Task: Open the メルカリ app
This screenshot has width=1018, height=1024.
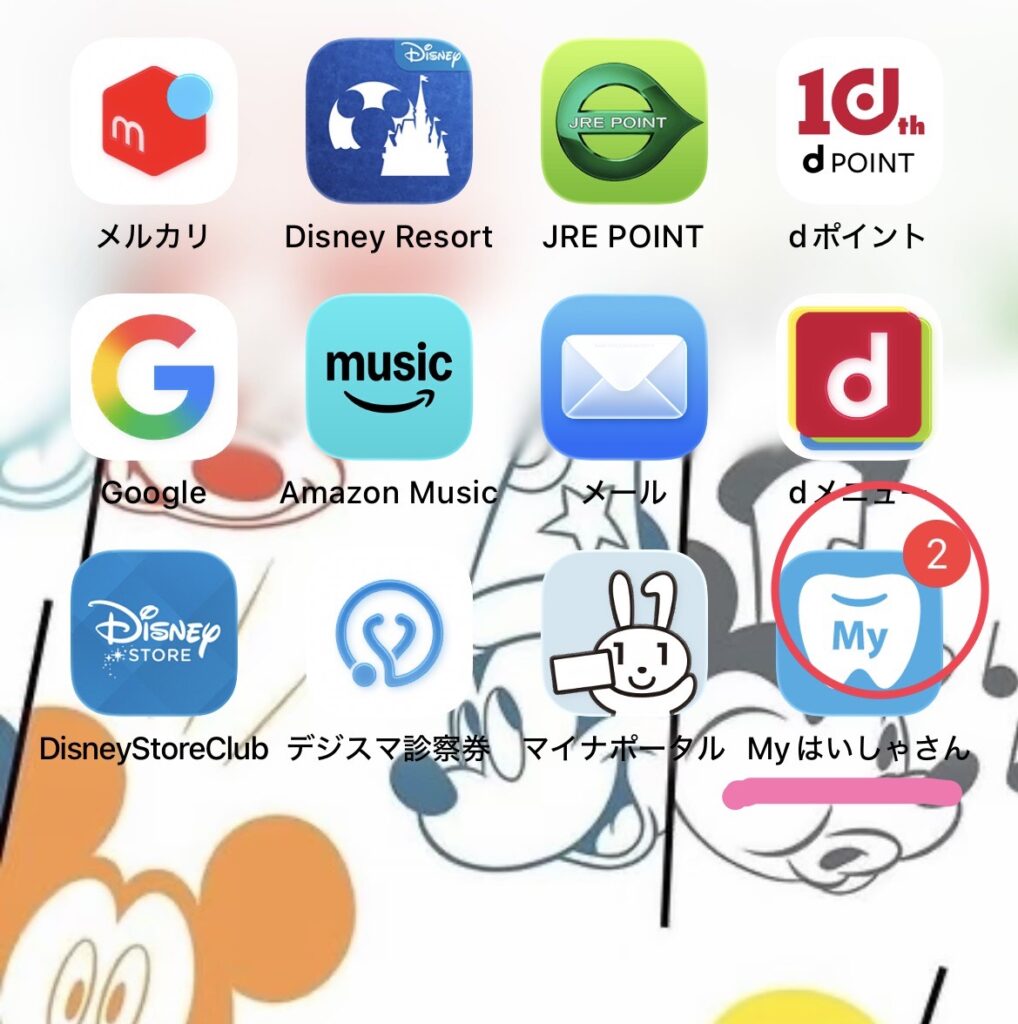Action: [x=153, y=121]
